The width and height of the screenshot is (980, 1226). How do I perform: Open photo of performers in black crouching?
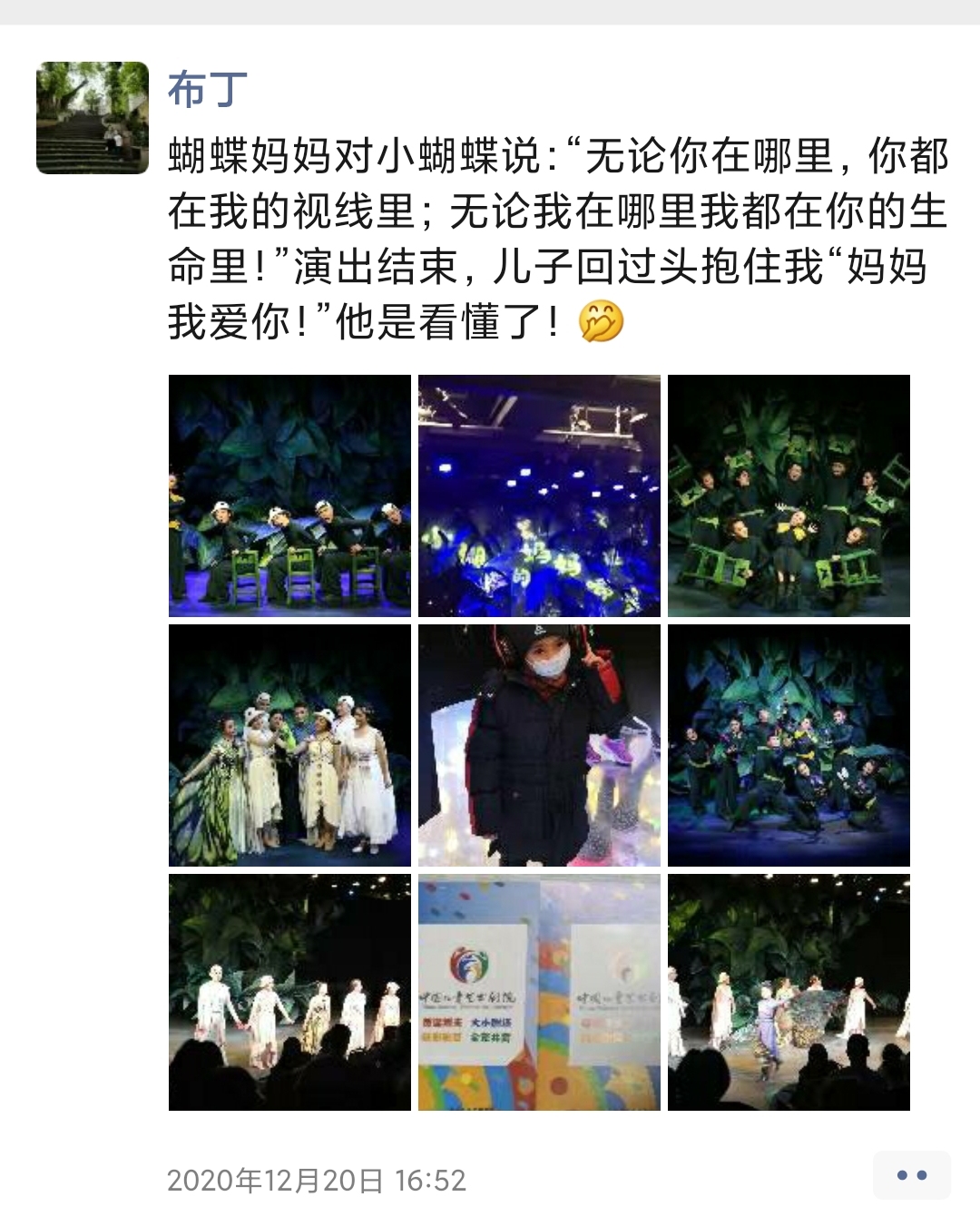(x=789, y=745)
